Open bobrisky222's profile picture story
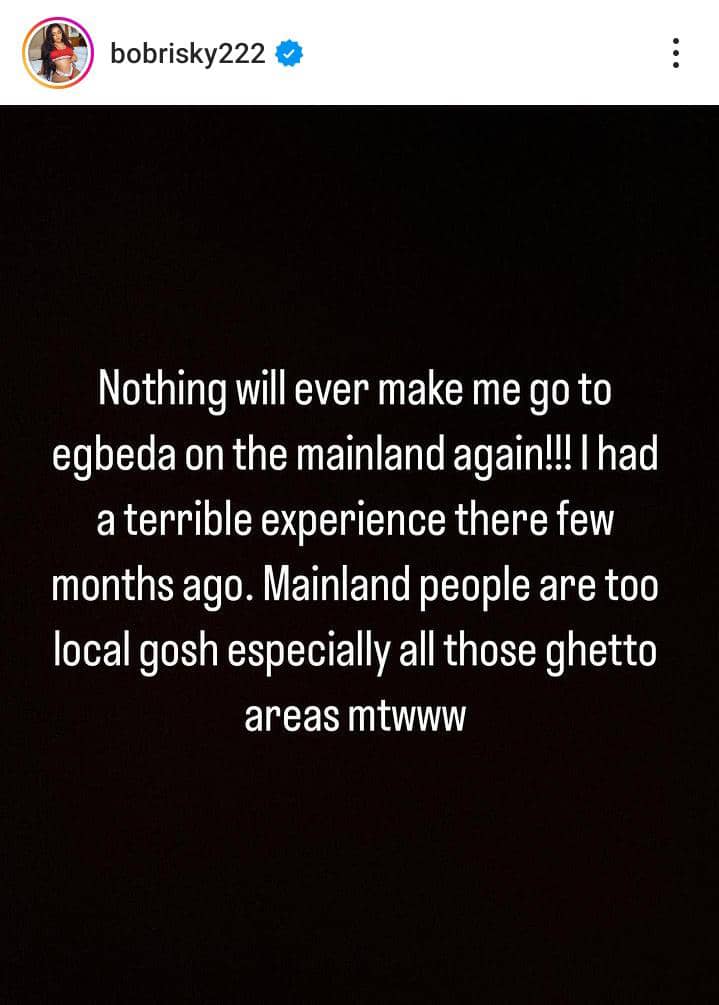The width and height of the screenshot is (719, 1005). tap(57, 52)
